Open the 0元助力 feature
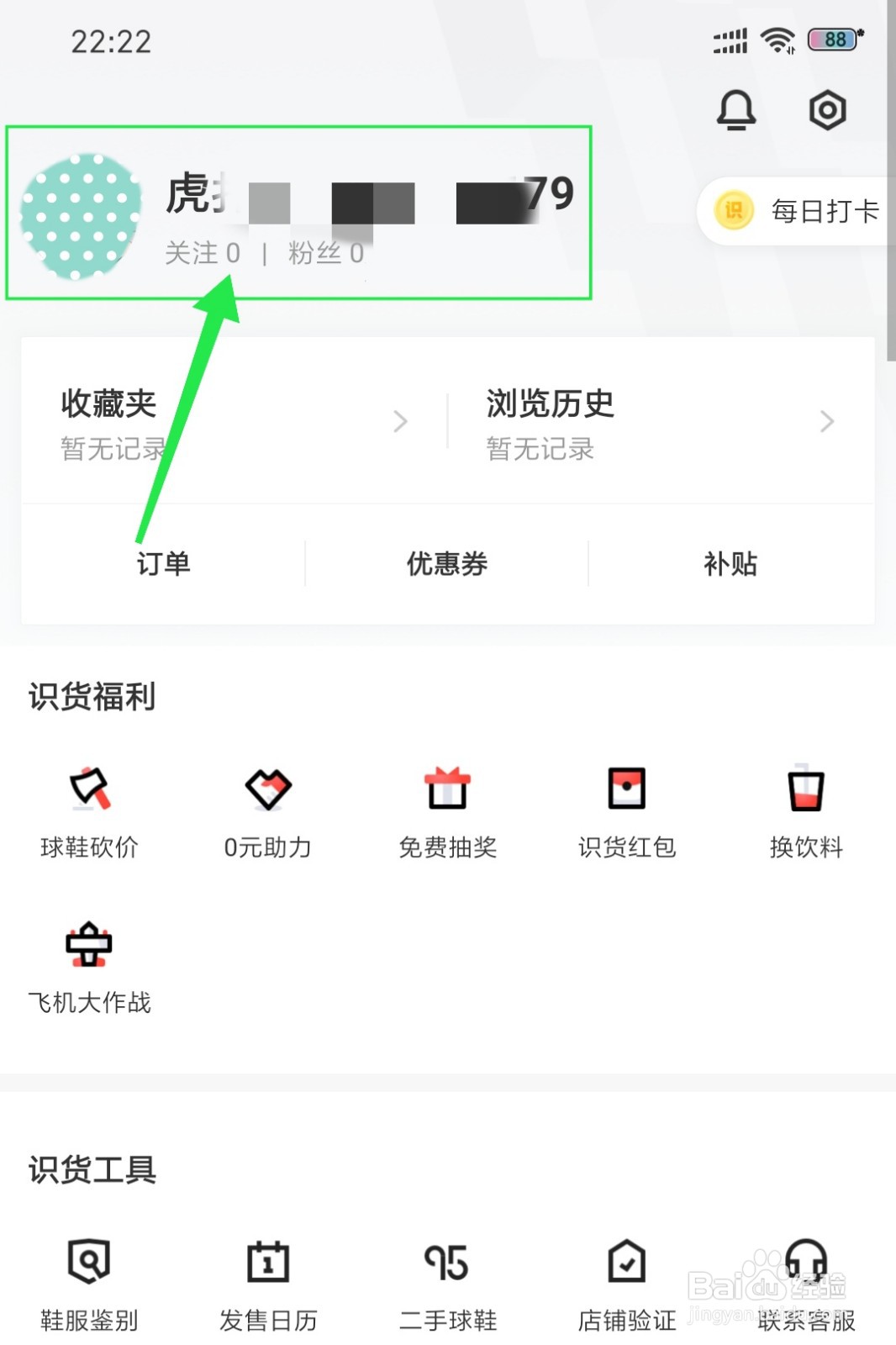The height and width of the screenshot is (1345, 896). point(268,807)
